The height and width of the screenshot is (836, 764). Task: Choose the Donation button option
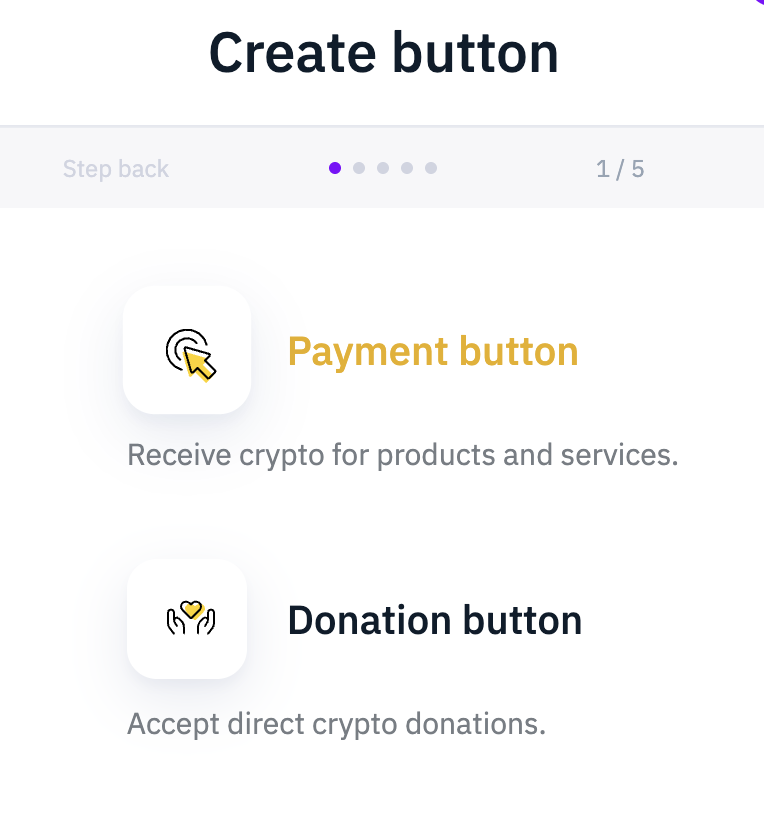[434, 621]
